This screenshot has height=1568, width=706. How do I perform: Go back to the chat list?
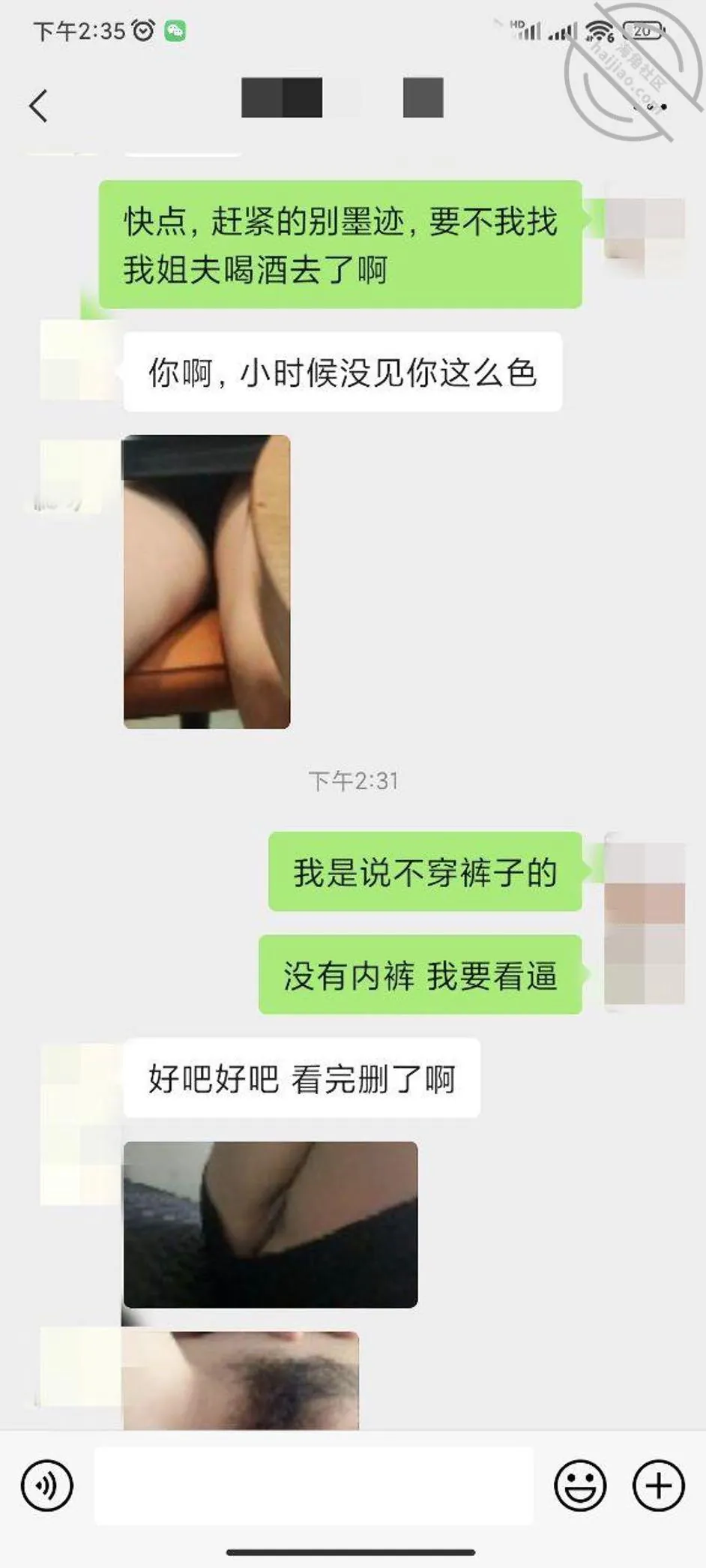point(39,105)
